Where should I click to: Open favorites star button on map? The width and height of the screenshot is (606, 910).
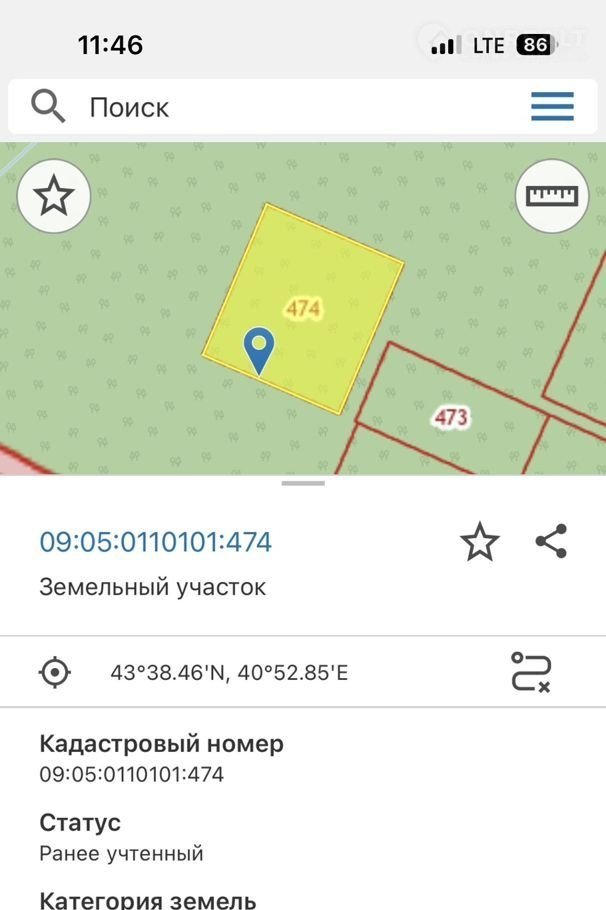pos(54,197)
